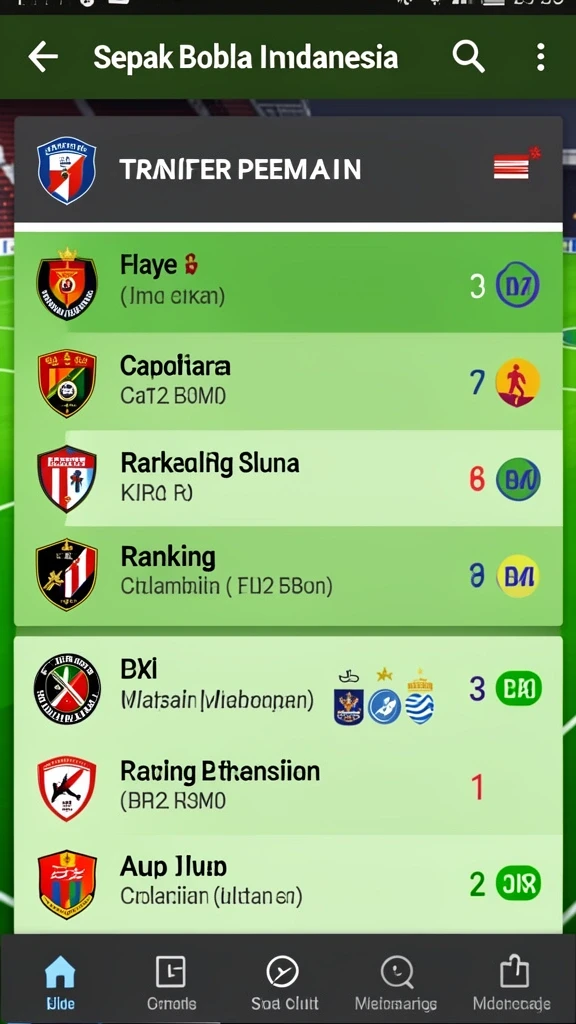Open the Ranking row
This screenshot has height=1024, width=576.
[x=288, y=575]
